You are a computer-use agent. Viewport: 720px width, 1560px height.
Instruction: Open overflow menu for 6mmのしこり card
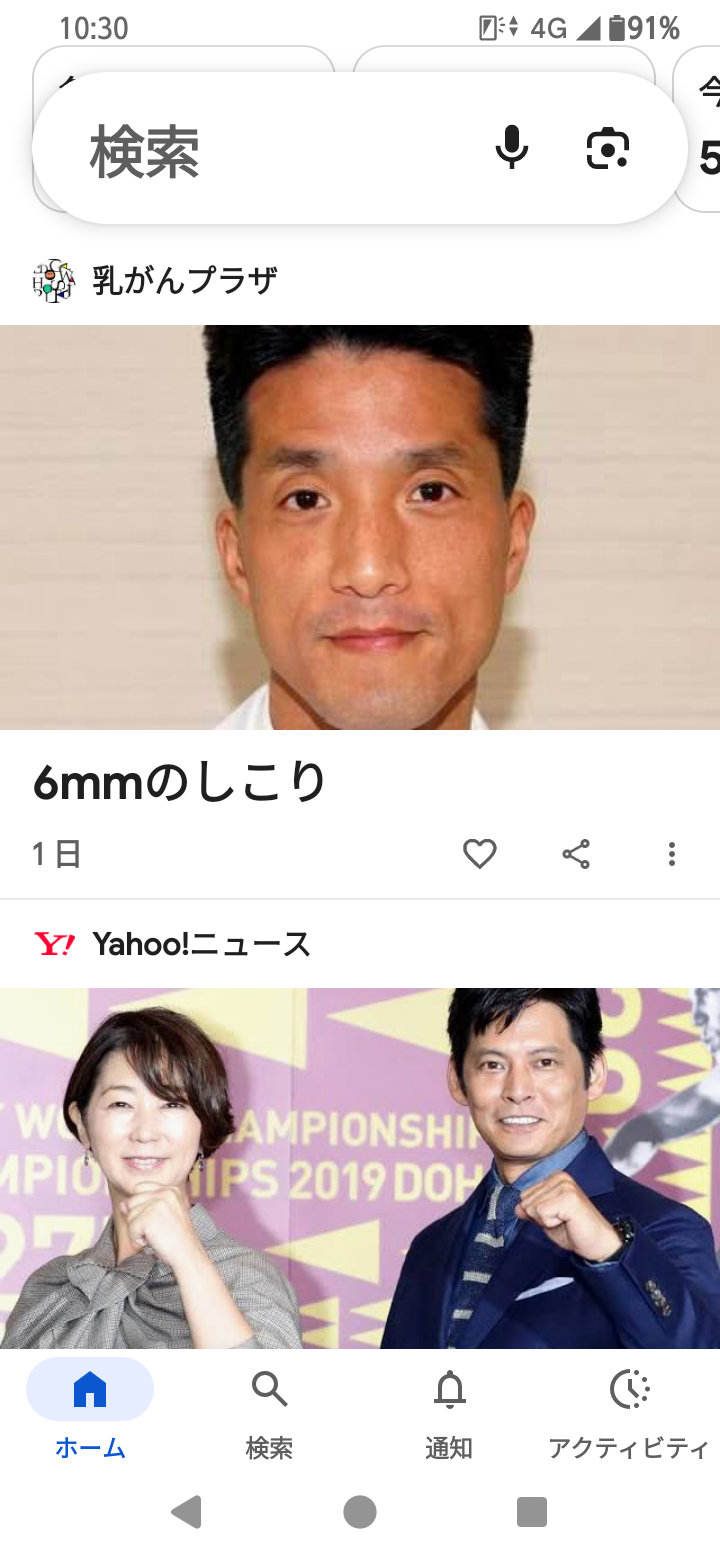672,854
